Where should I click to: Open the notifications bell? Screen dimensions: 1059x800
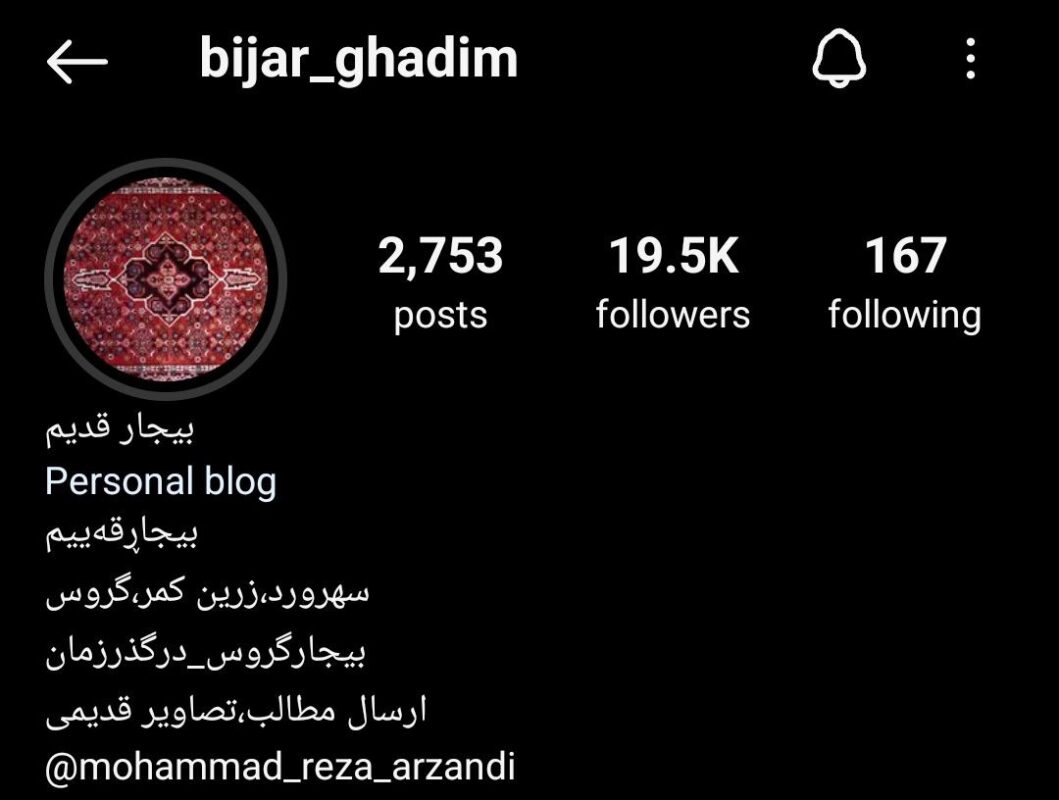pyautogui.click(x=838, y=60)
